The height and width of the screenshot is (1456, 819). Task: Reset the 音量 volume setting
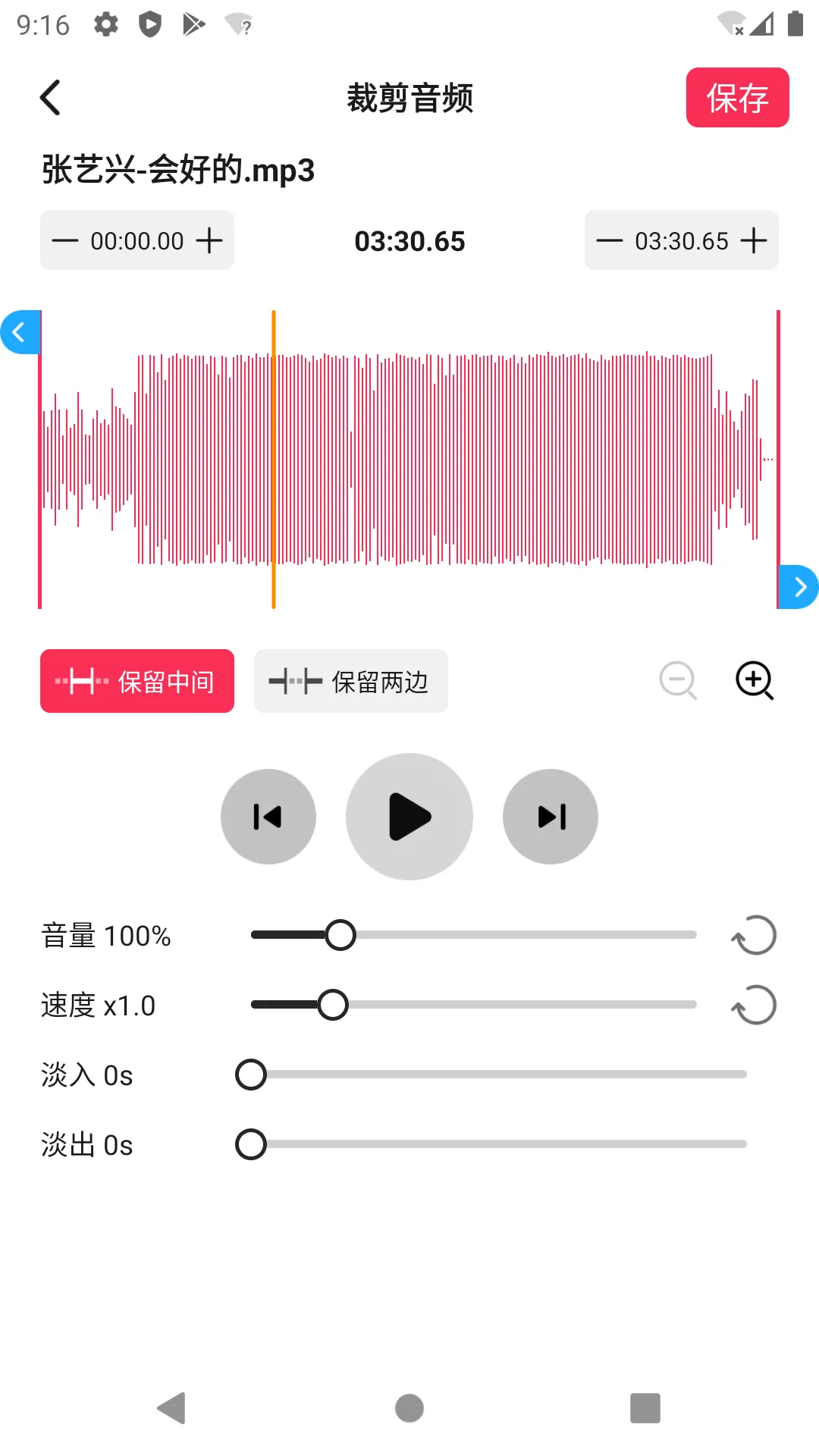[752, 935]
